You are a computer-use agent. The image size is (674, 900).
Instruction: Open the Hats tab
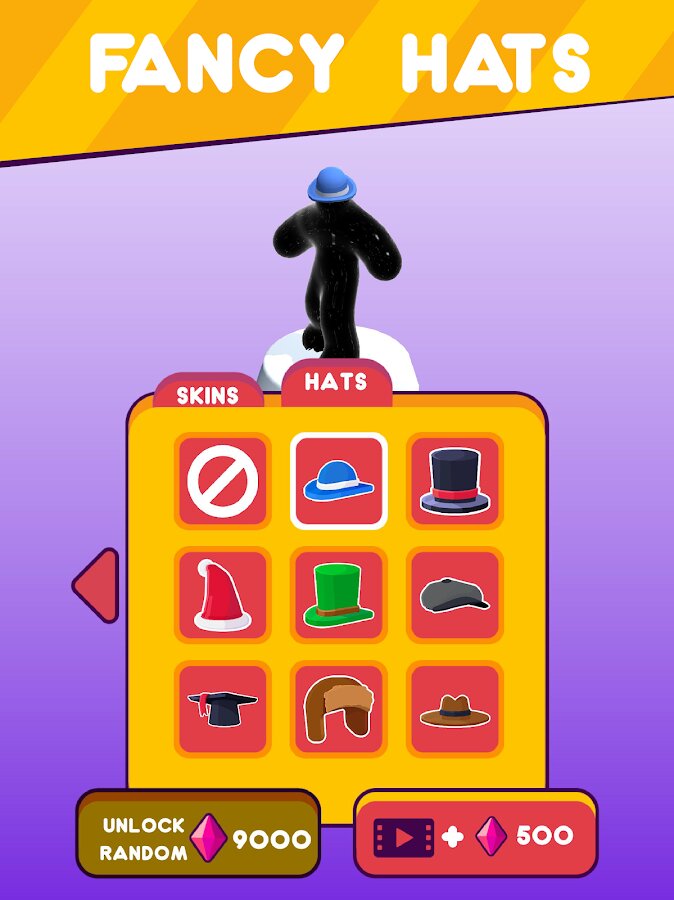[336, 382]
